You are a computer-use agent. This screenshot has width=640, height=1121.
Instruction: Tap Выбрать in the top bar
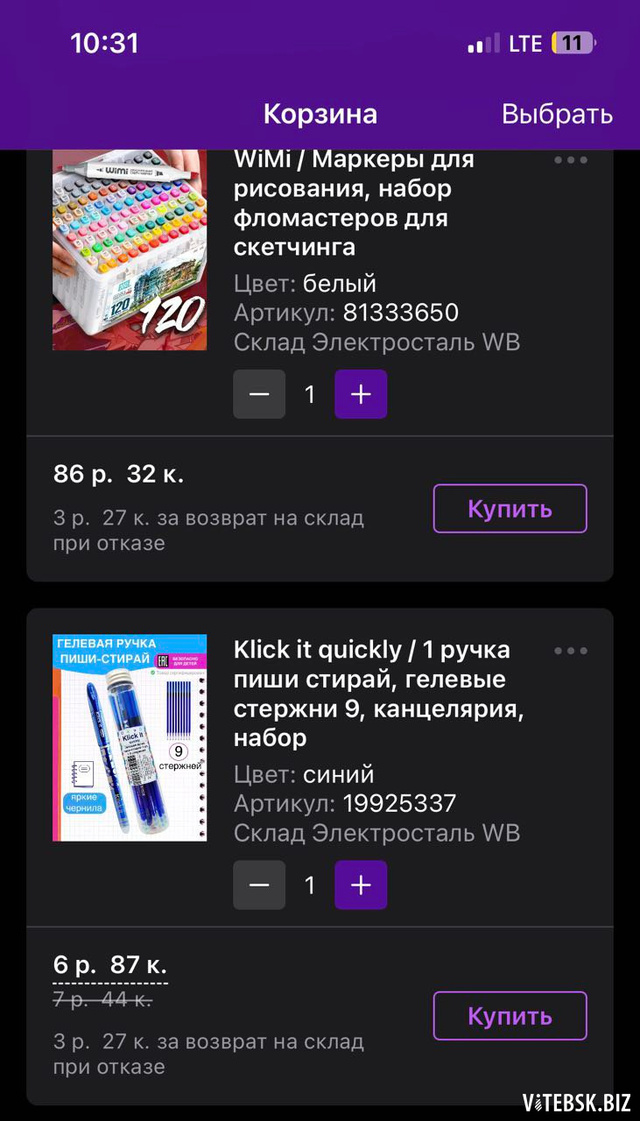556,114
